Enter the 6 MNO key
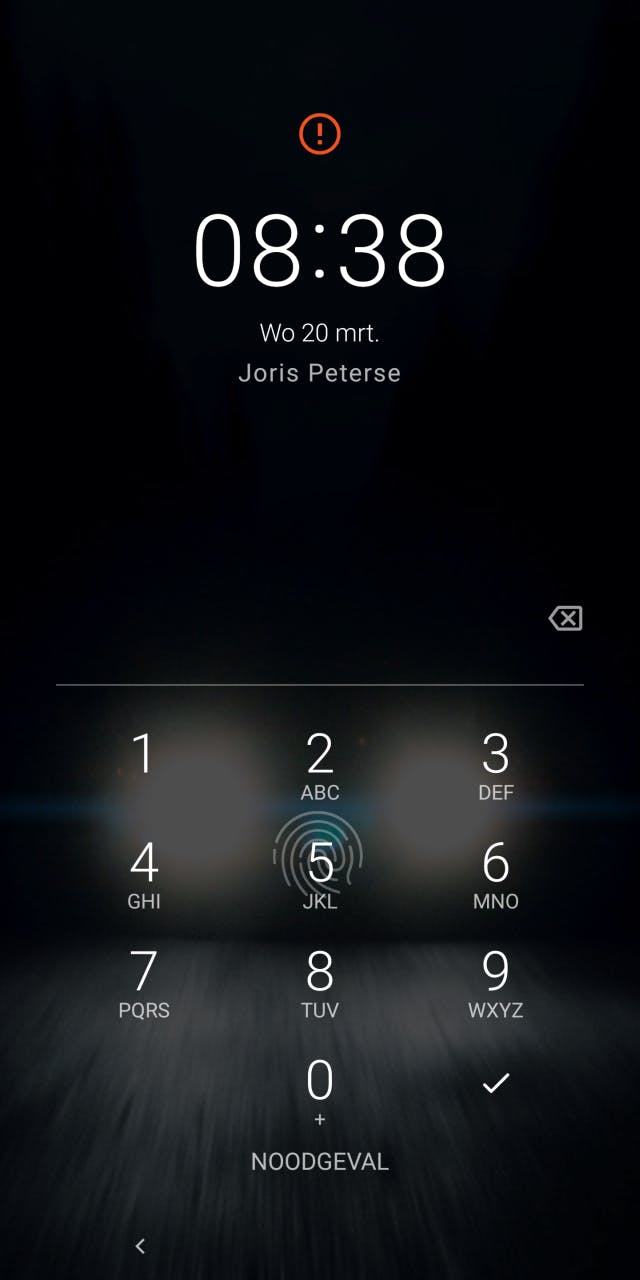The image size is (640, 1280). click(x=496, y=874)
